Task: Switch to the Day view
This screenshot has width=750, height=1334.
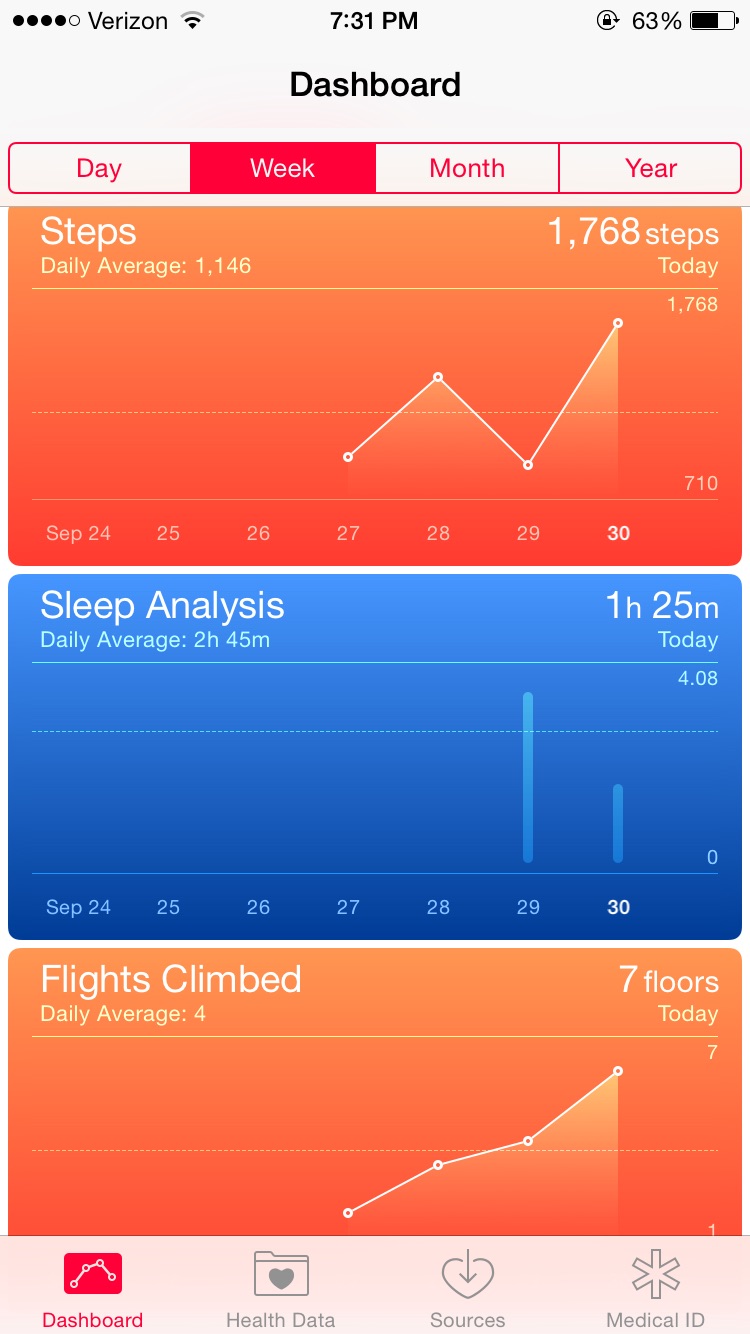Action: click(99, 168)
